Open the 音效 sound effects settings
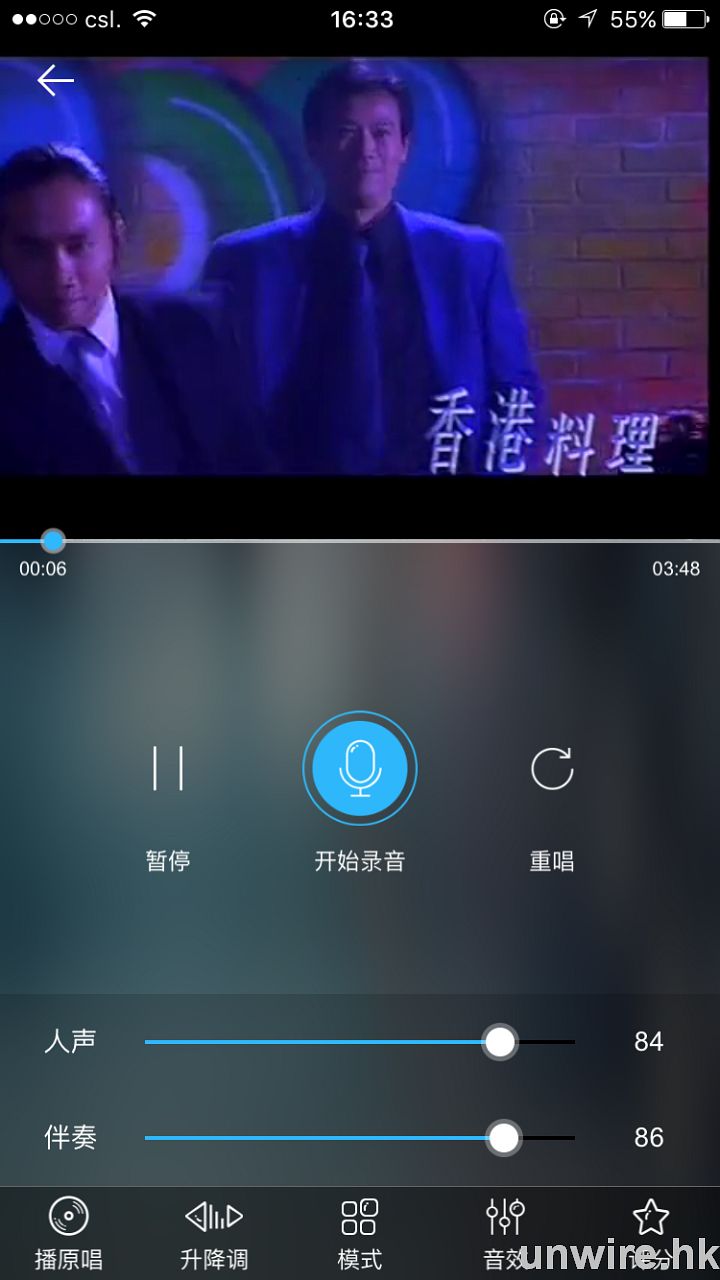The height and width of the screenshot is (1280, 720). tap(505, 1231)
